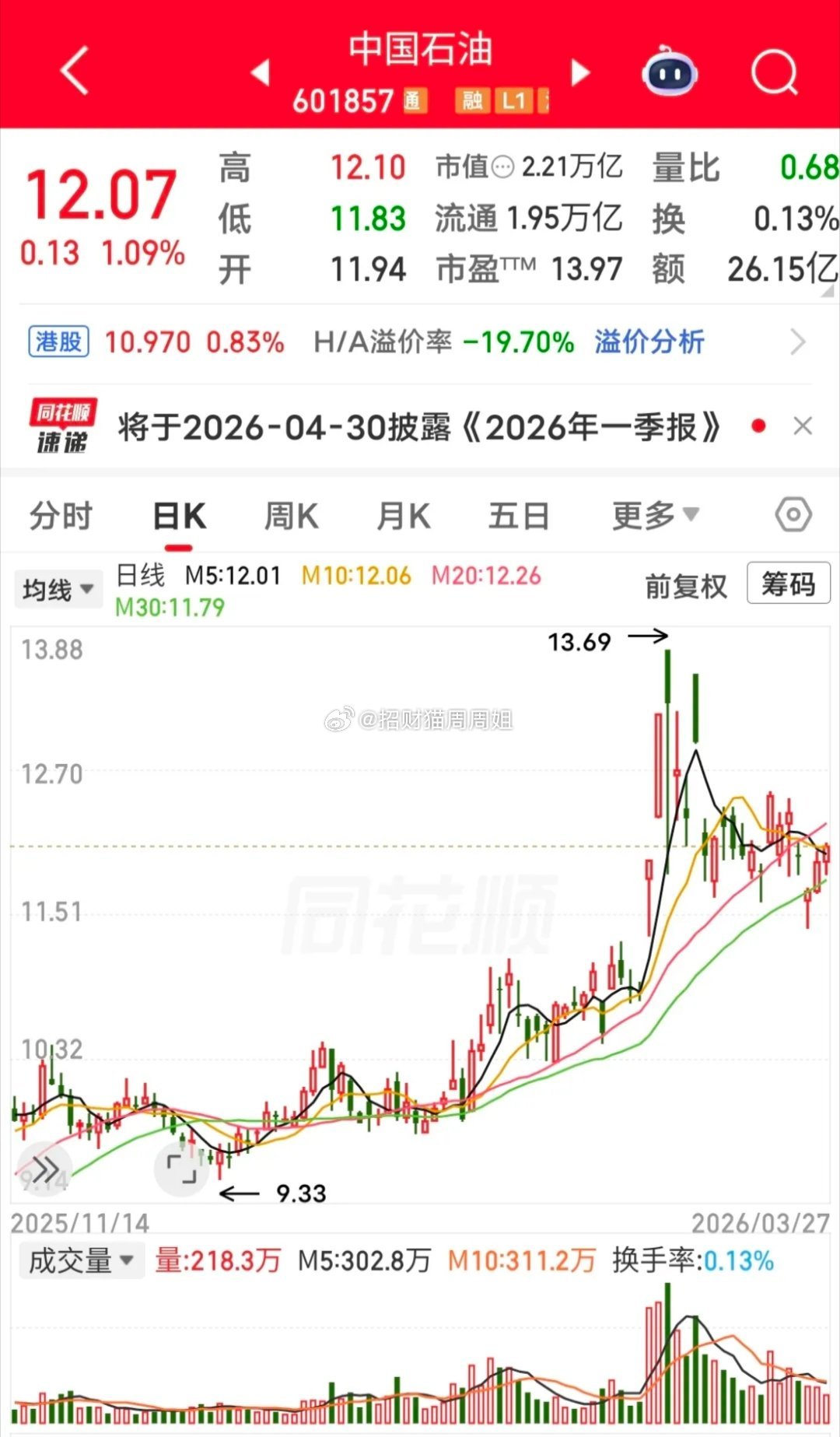Open the 溢价分析 premium analysis link

click(649, 342)
